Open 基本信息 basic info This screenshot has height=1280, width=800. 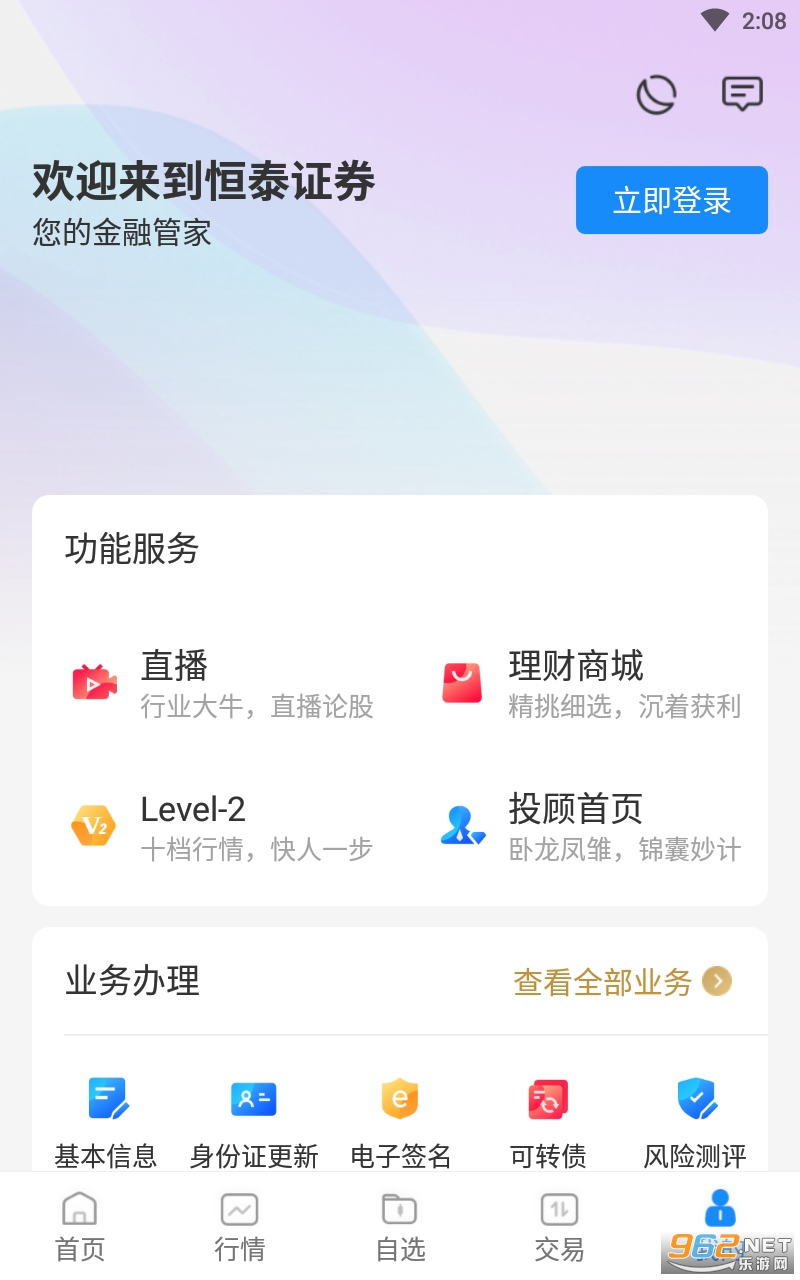click(x=106, y=1122)
